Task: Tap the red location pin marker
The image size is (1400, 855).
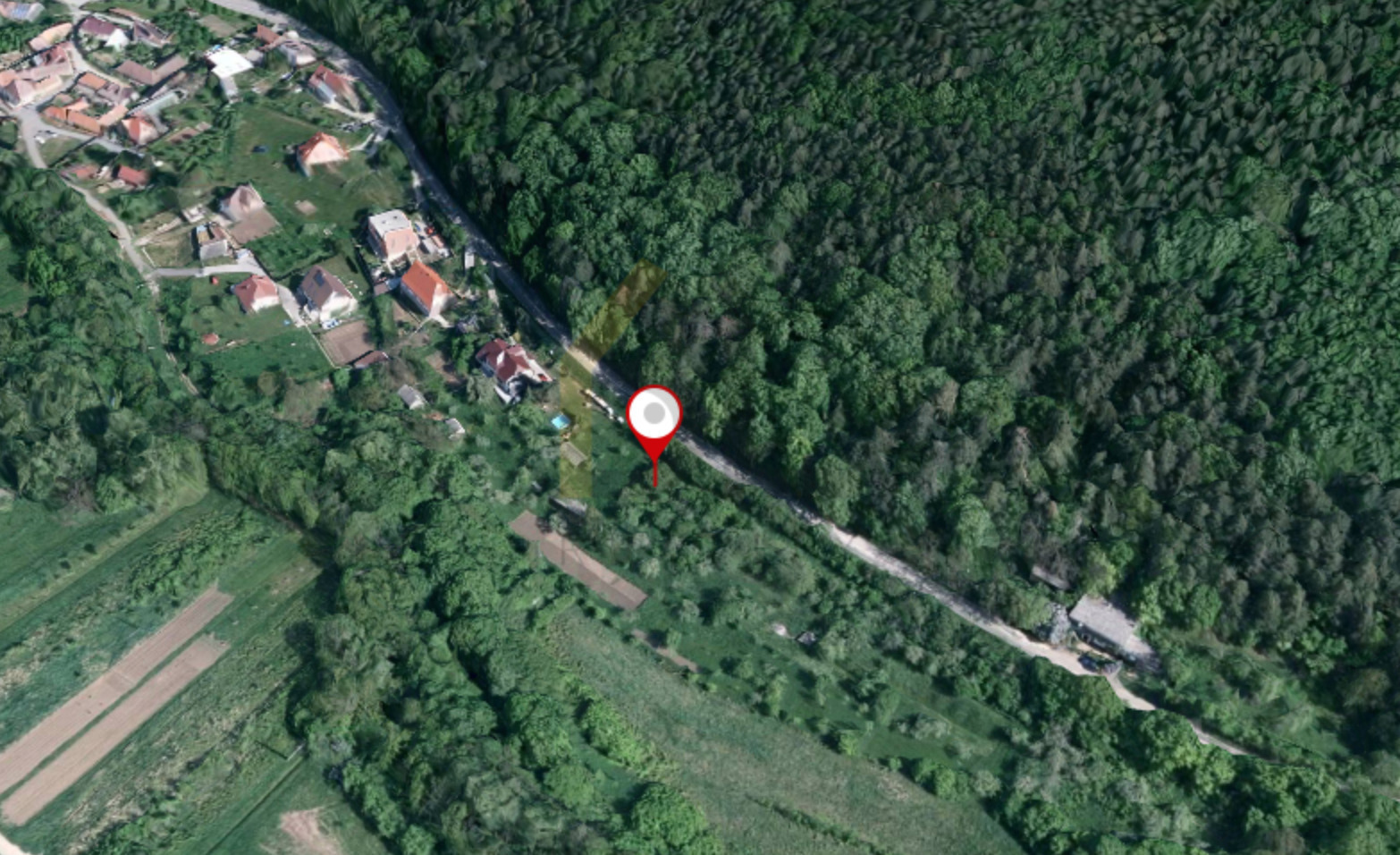Action: coord(654,417)
